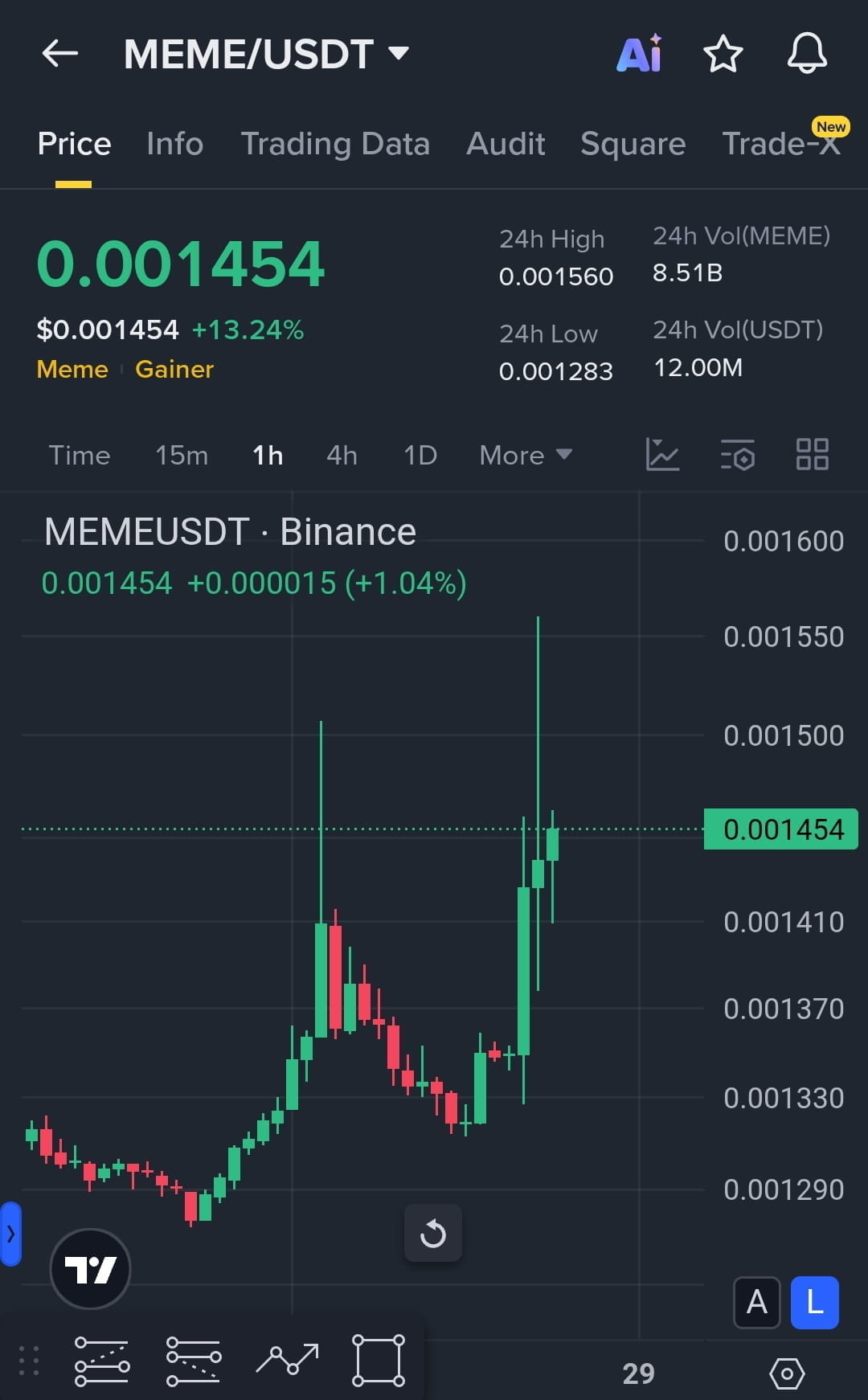Open the grid layout icon
The width and height of the screenshot is (868, 1400).
(812, 455)
